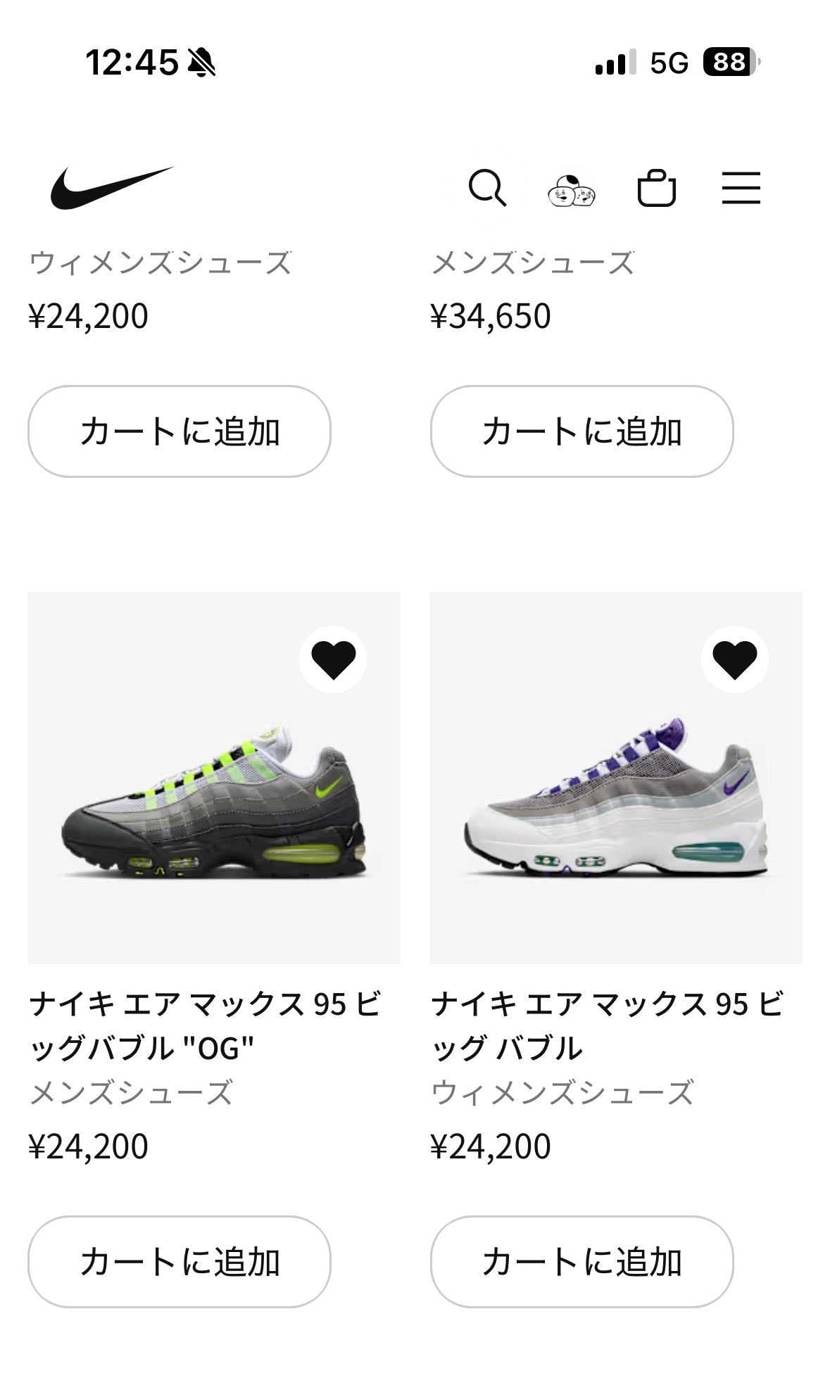
Task: View the neon Air Max 95 product thumbnail
Action: 214,778
